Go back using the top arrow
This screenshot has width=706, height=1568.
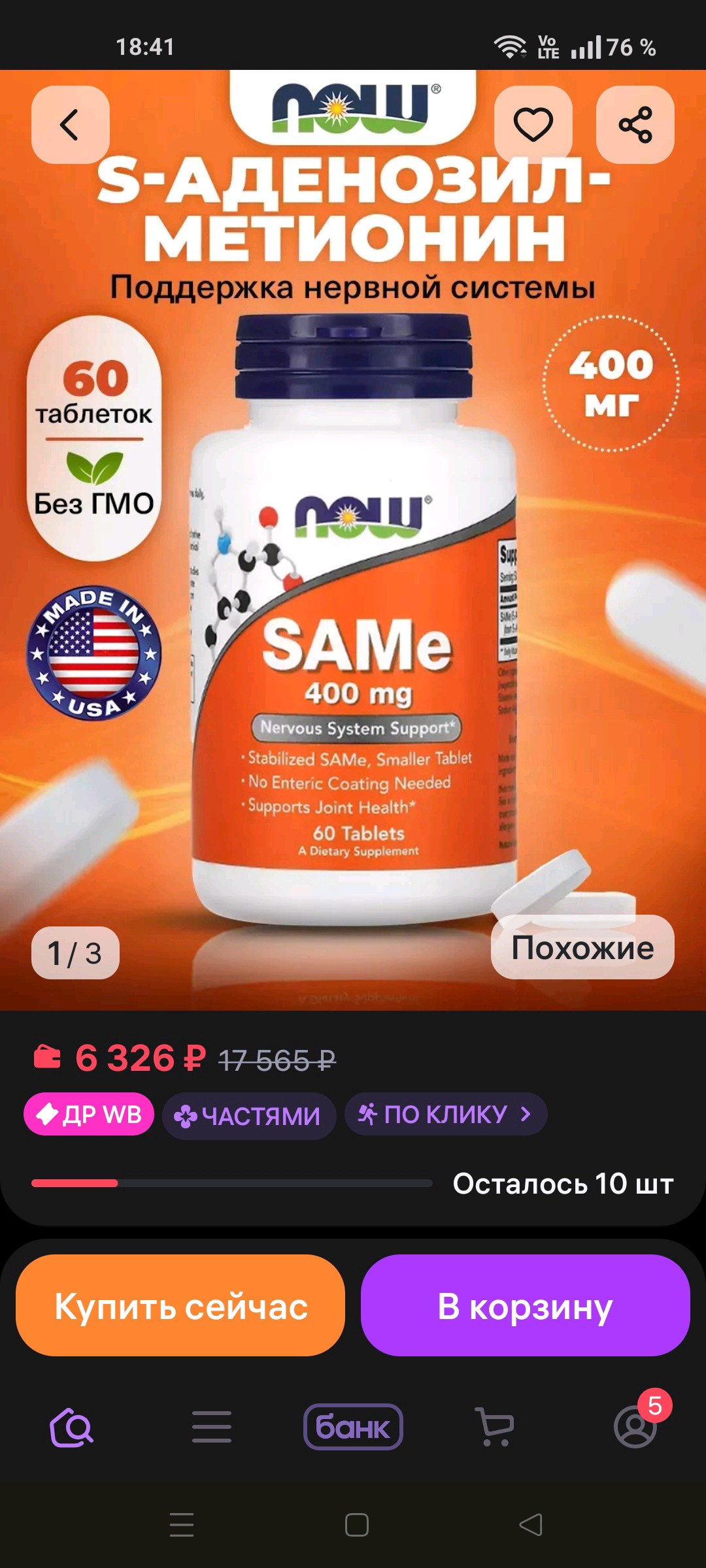click(70, 125)
